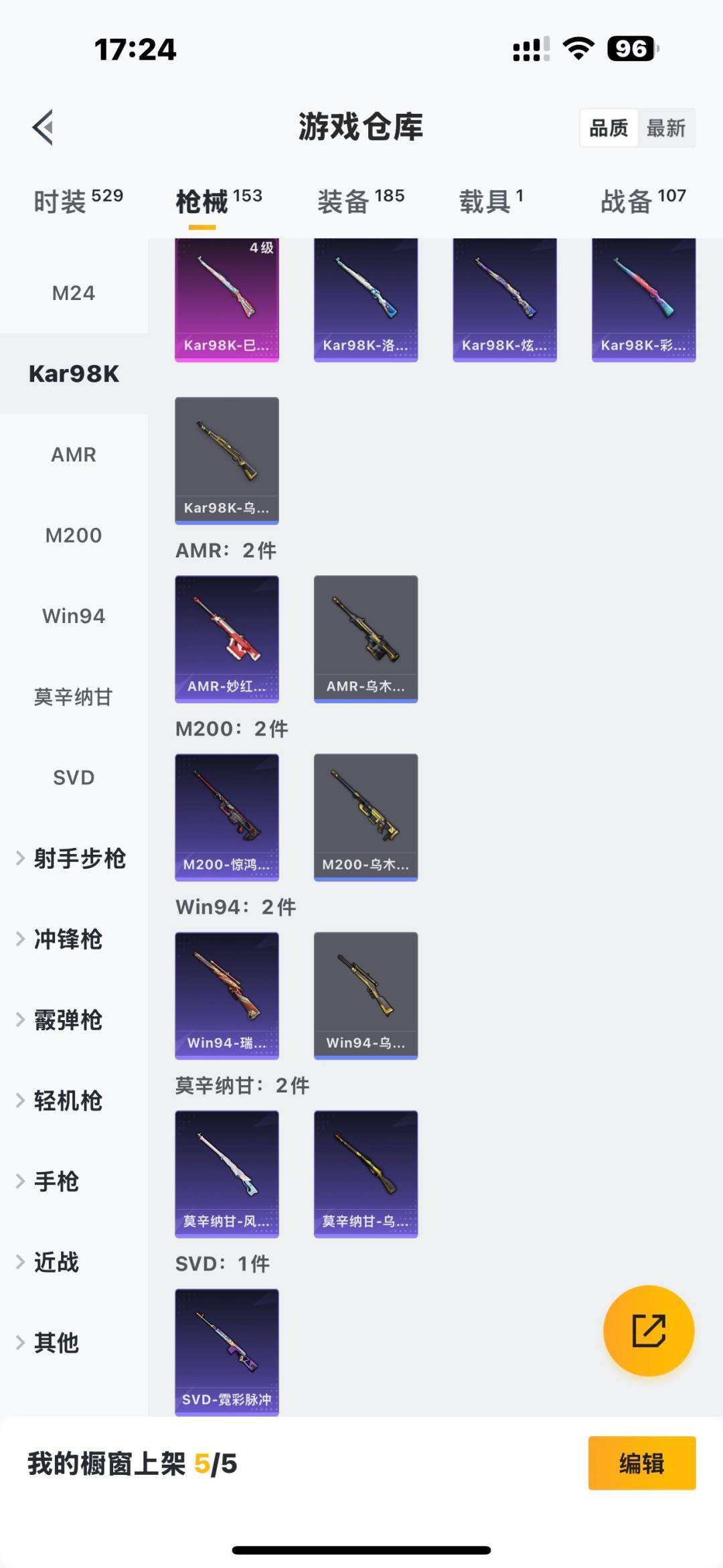Open the Win94-乌 skin card

tap(366, 995)
